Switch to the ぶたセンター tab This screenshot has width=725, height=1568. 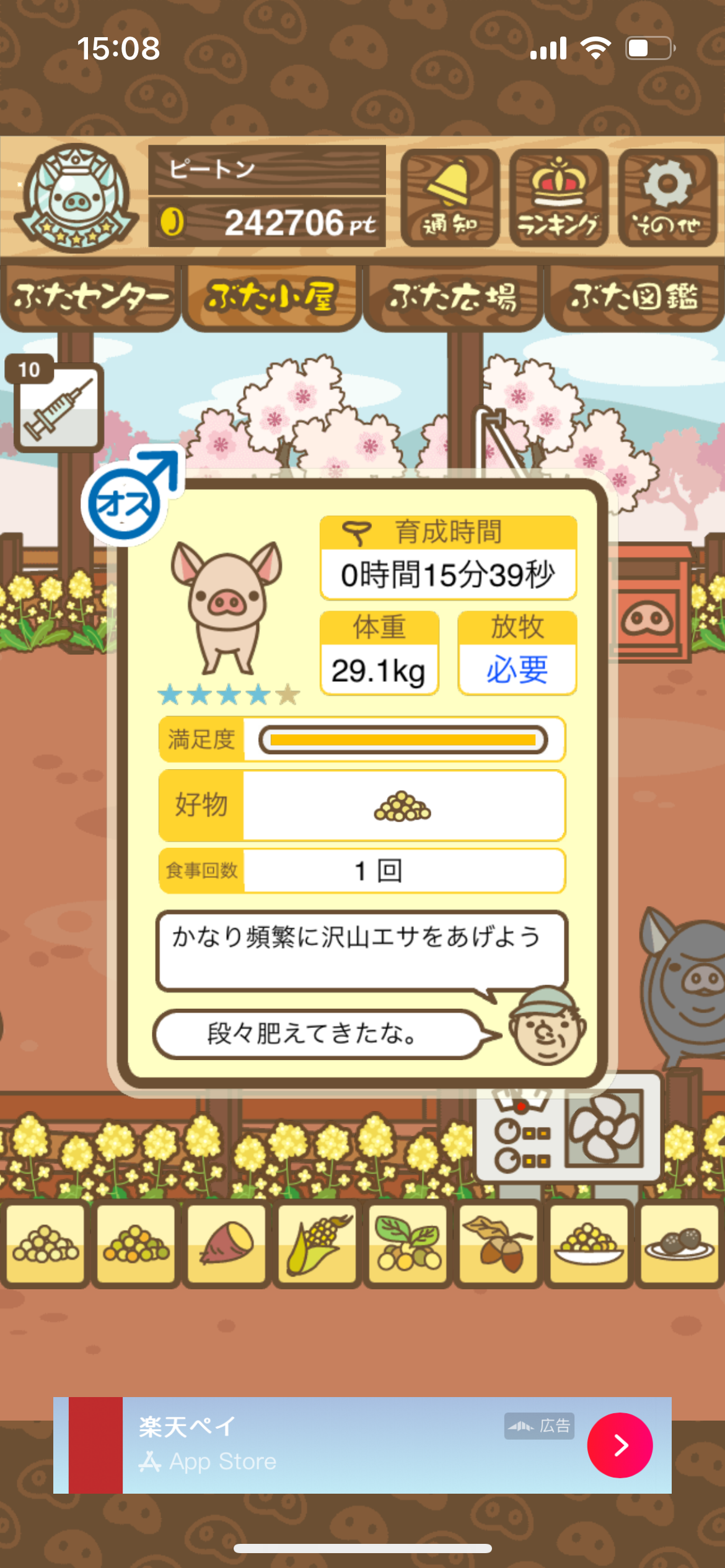tap(90, 298)
